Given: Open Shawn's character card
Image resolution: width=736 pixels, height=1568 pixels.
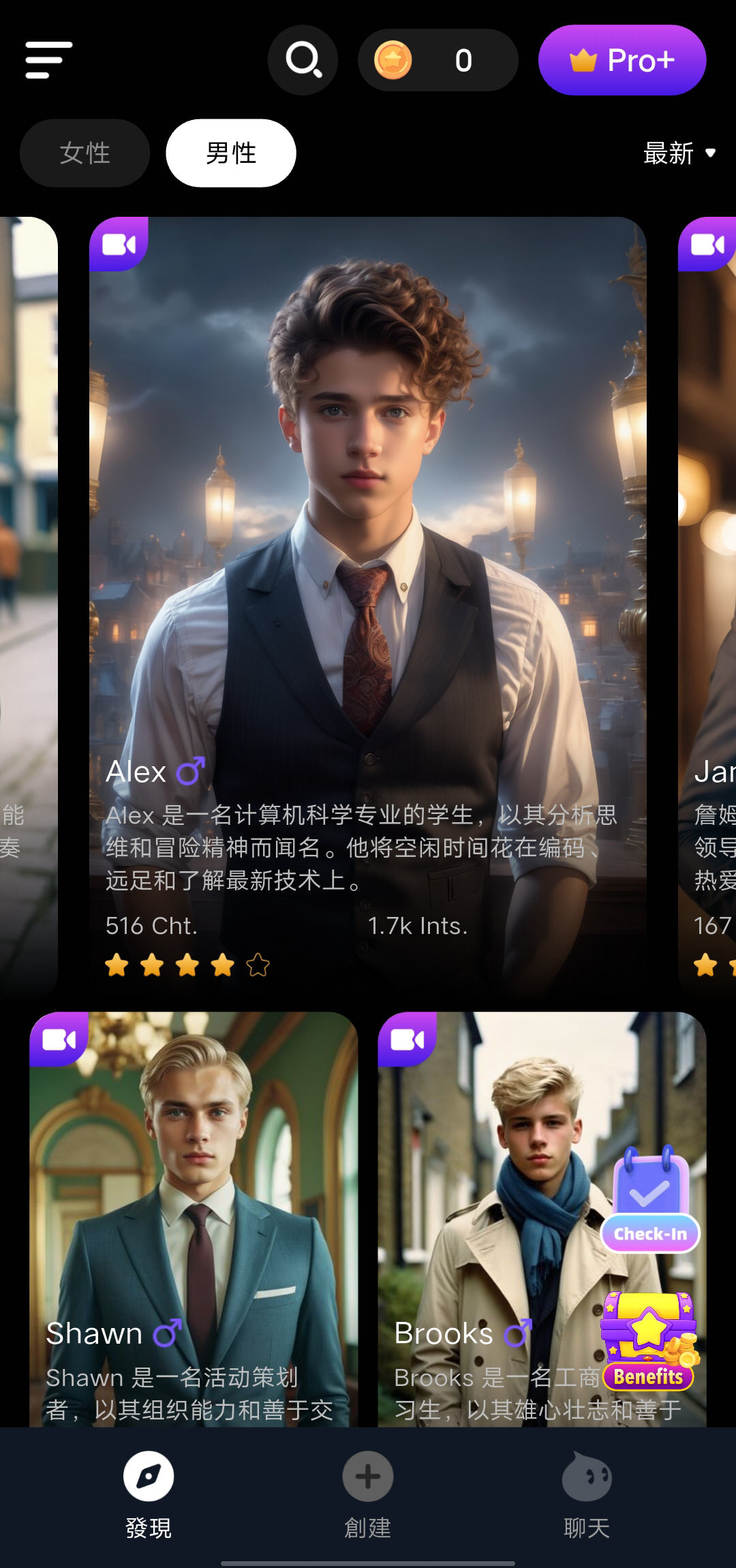Looking at the screenshot, I should (x=194, y=1193).
